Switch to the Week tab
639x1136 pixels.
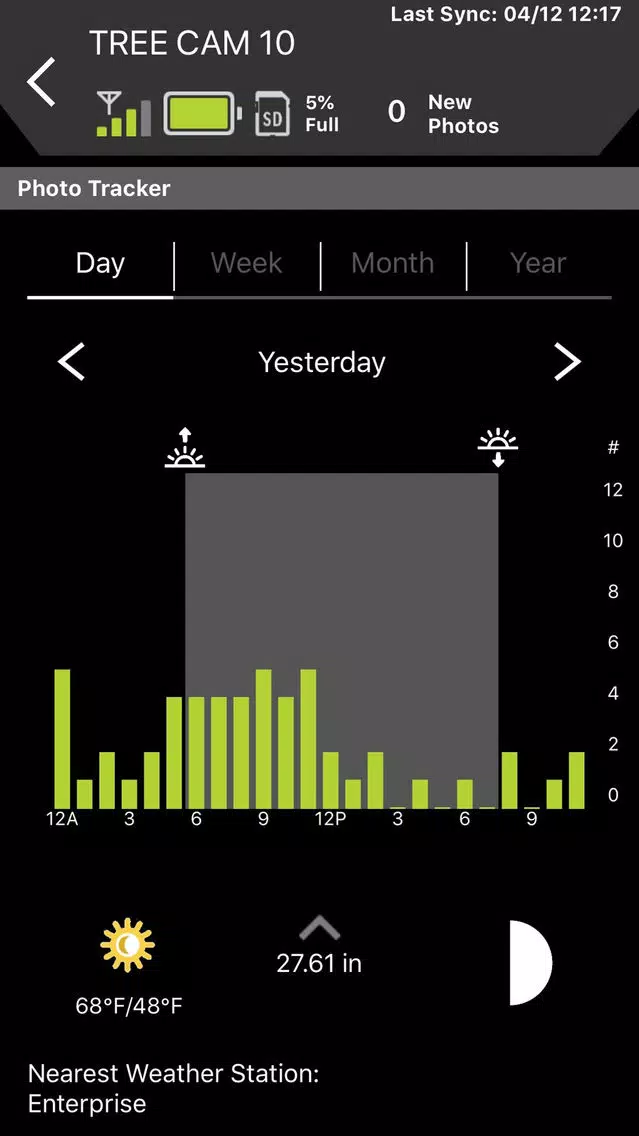[246, 263]
